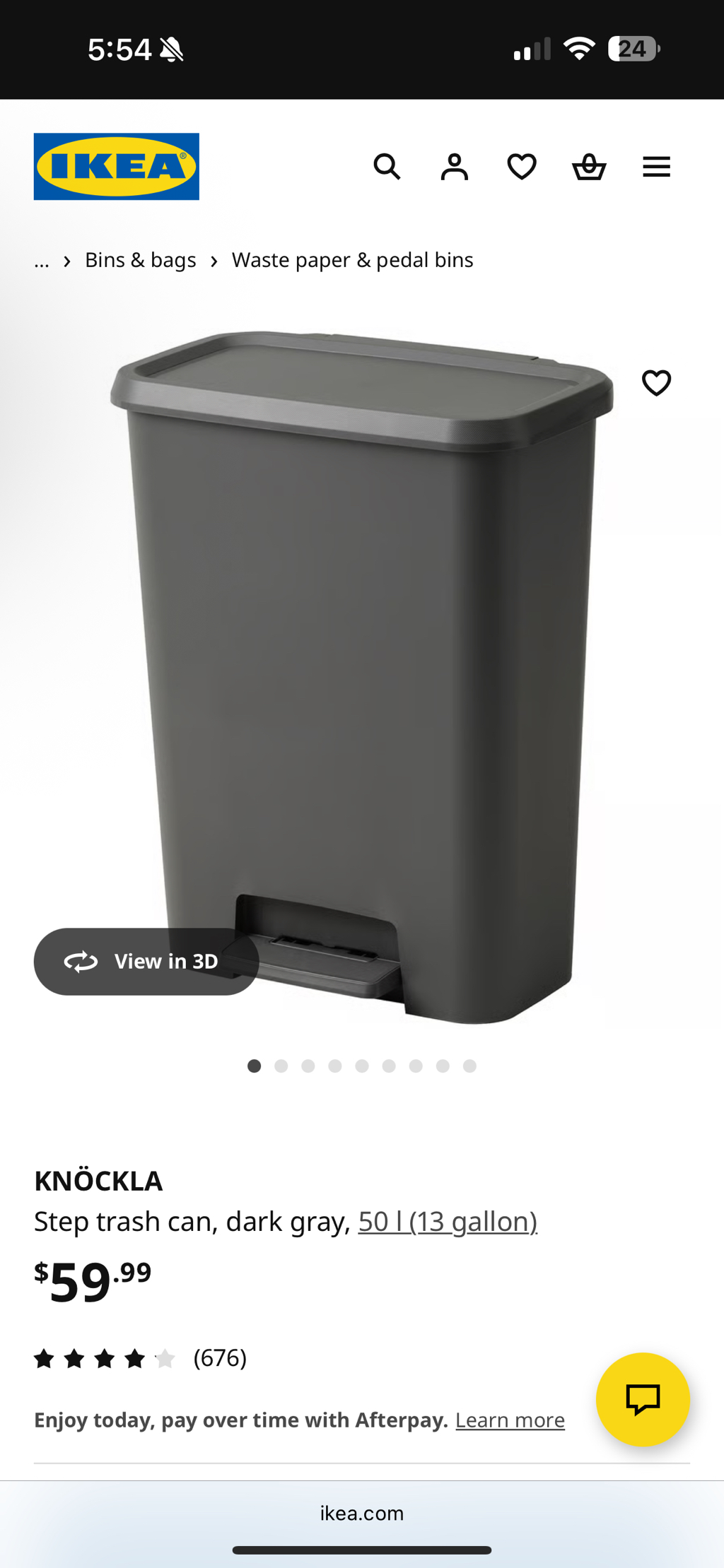Open the KNÖCKLA product image
This screenshot has height=1568, width=724.
pyautogui.click(x=362, y=677)
